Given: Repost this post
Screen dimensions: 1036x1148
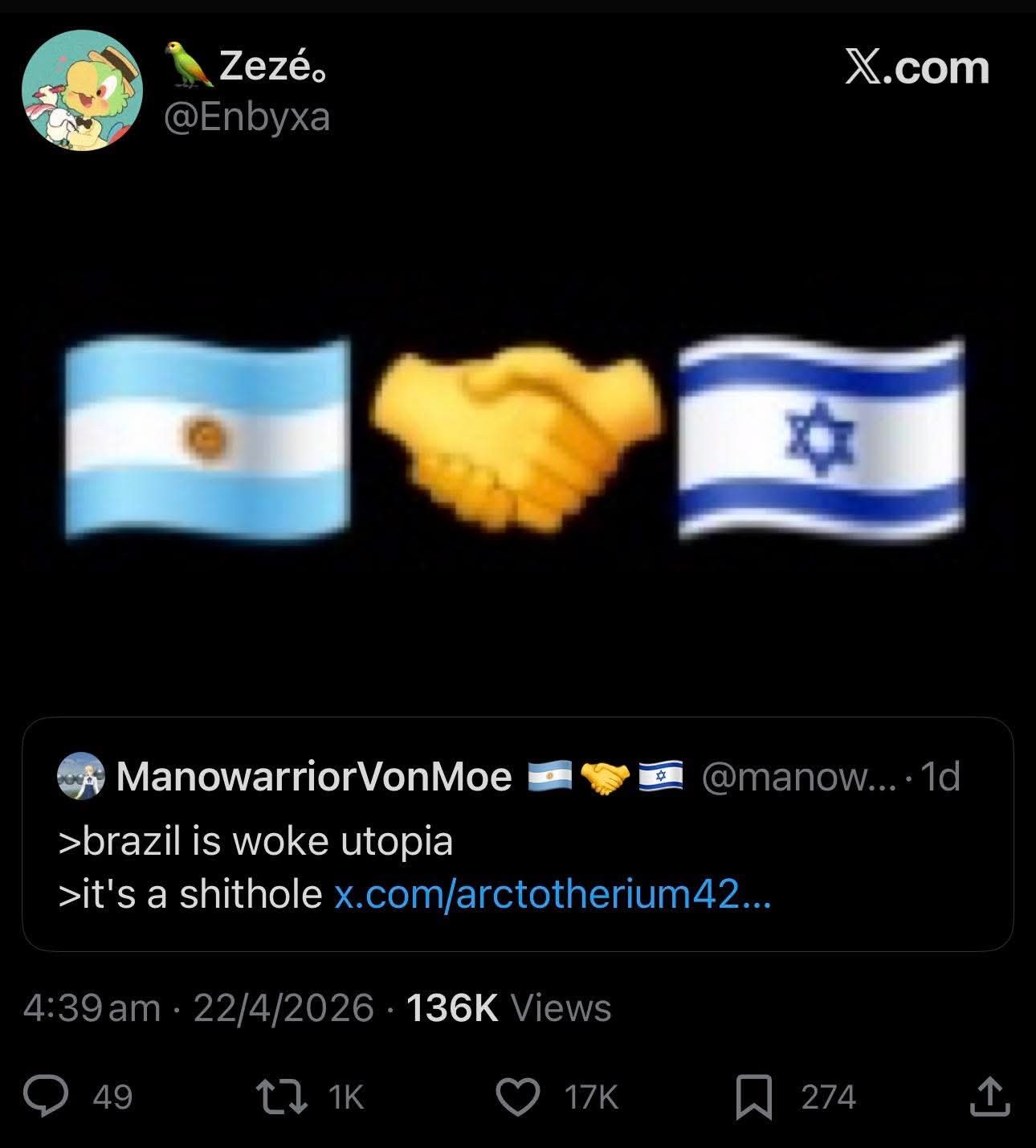Looking at the screenshot, I should click(x=280, y=1097).
